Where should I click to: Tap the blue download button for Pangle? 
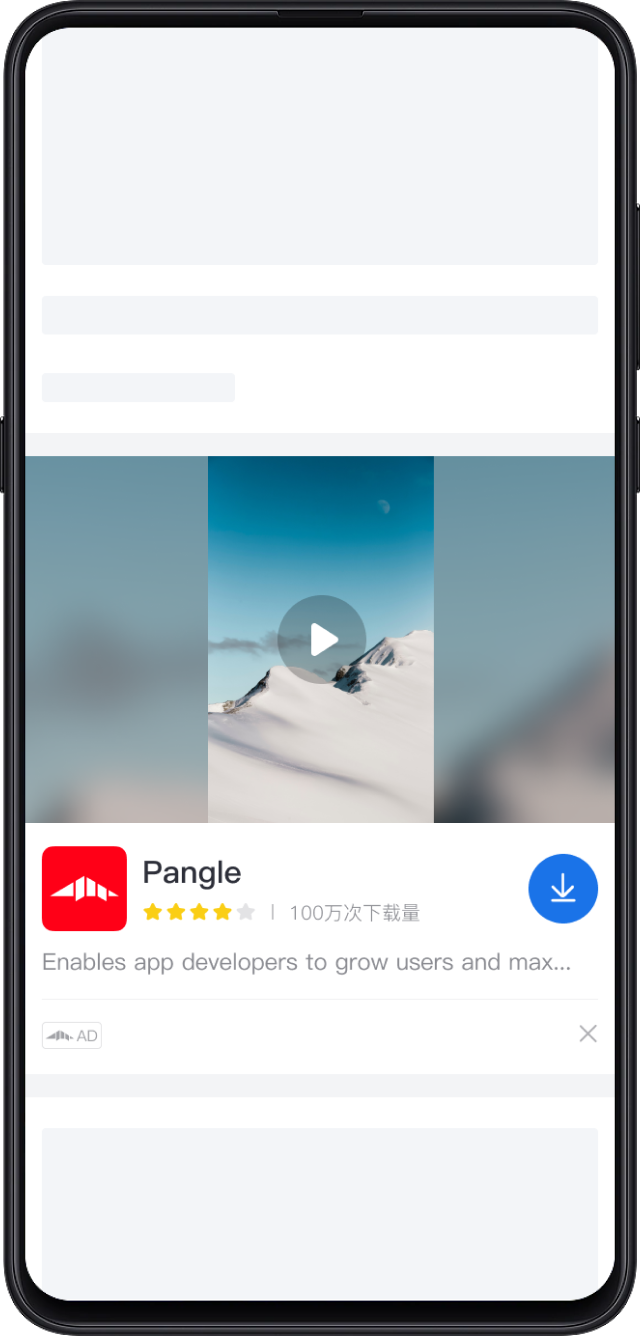point(563,888)
